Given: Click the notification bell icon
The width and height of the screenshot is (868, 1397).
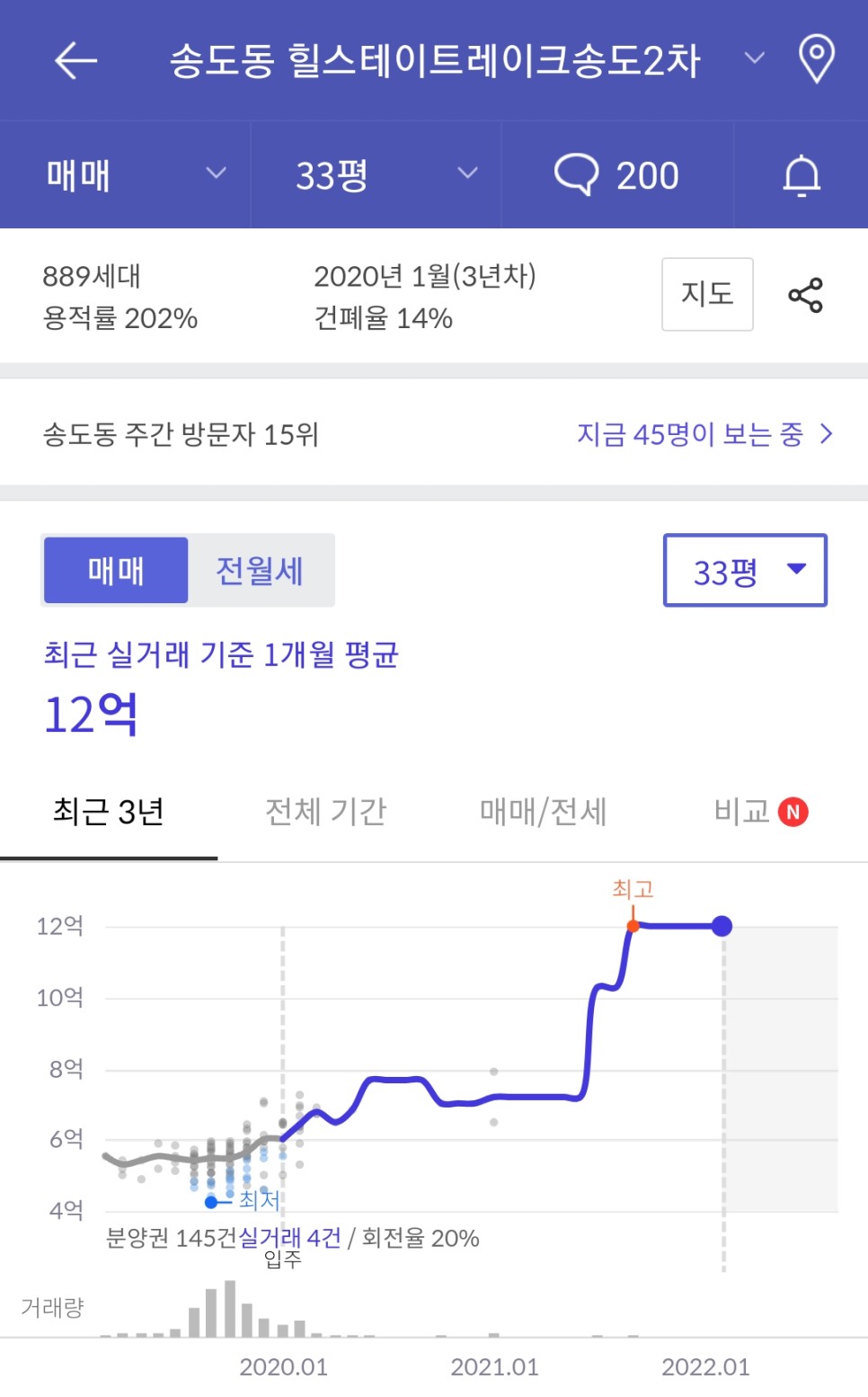Looking at the screenshot, I should (801, 174).
